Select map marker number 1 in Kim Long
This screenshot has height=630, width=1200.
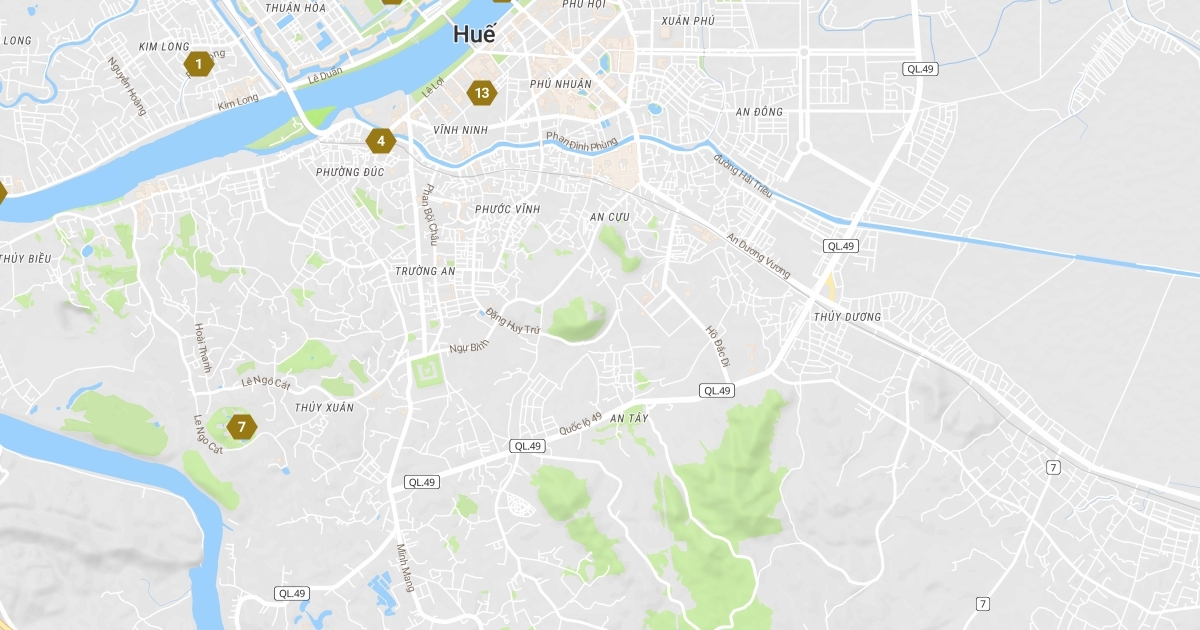(x=199, y=65)
